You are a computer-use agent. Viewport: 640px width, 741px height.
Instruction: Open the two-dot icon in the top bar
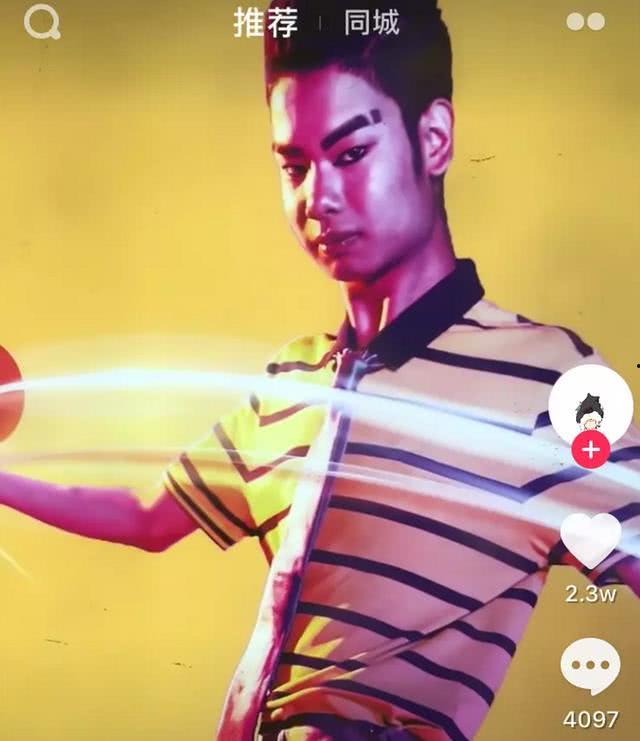point(585,22)
